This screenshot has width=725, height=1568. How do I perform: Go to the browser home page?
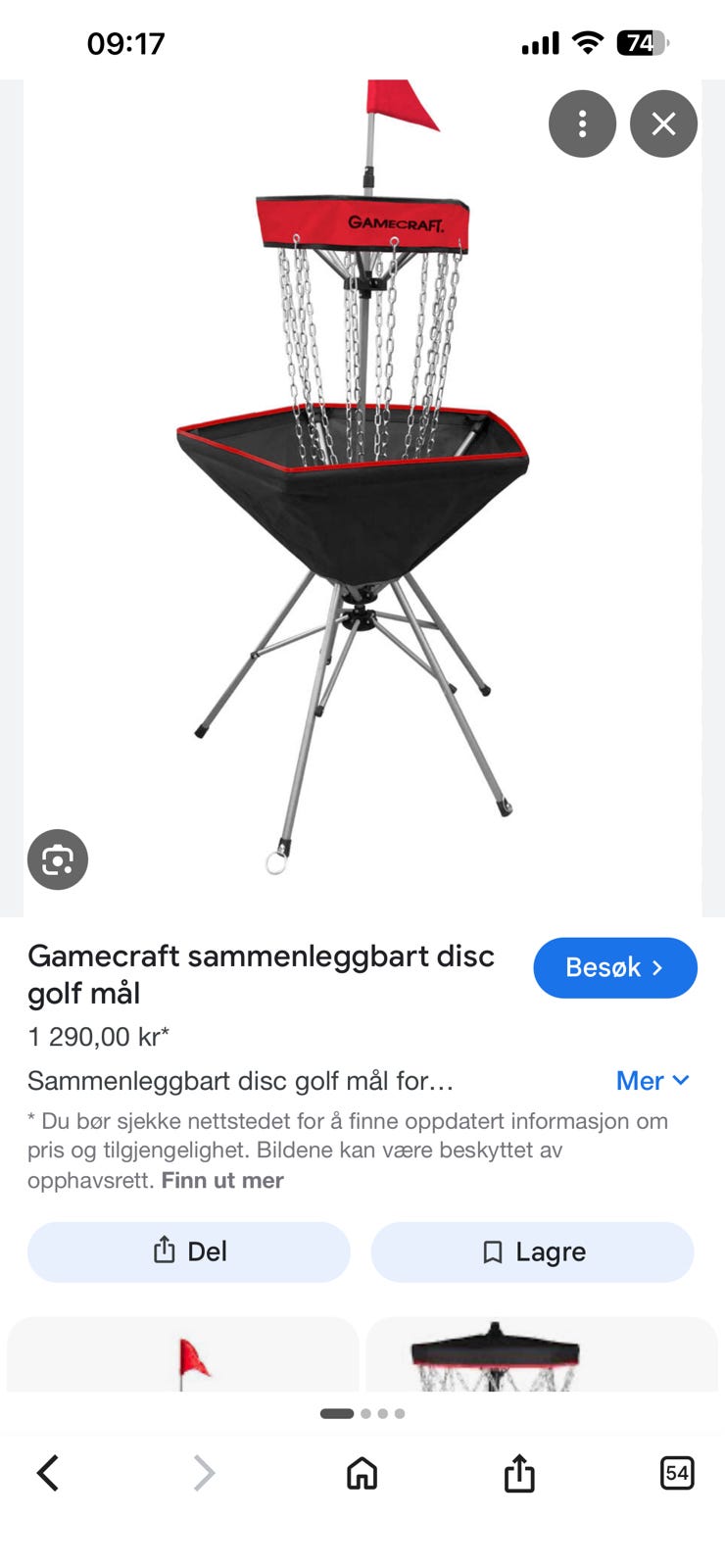pyautogui.click(x=362, y=1472)
